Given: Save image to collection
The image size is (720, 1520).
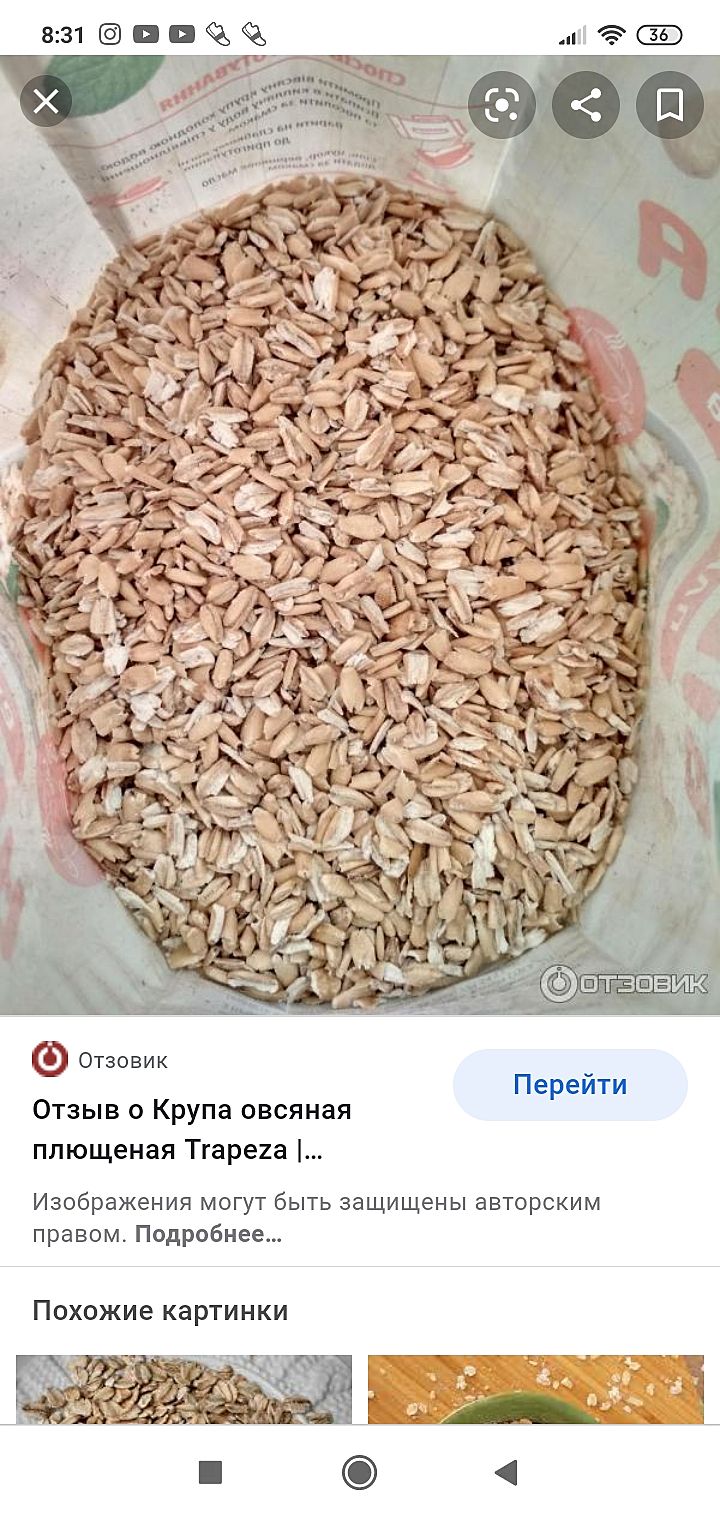Looking at the screenshot, I should click(x=669, y=104).
